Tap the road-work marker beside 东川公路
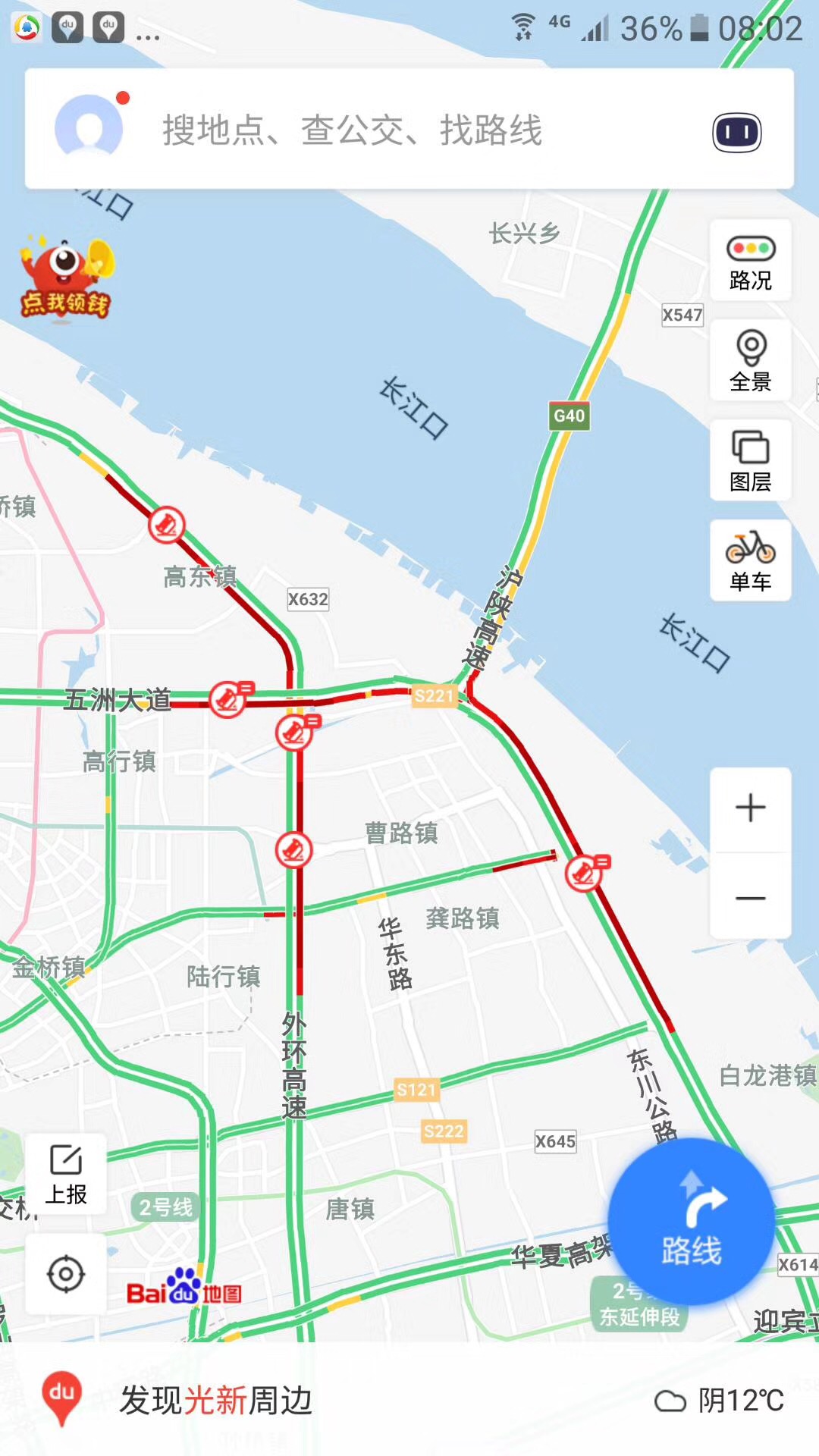The image size is (819, 1456). [584, 874]
